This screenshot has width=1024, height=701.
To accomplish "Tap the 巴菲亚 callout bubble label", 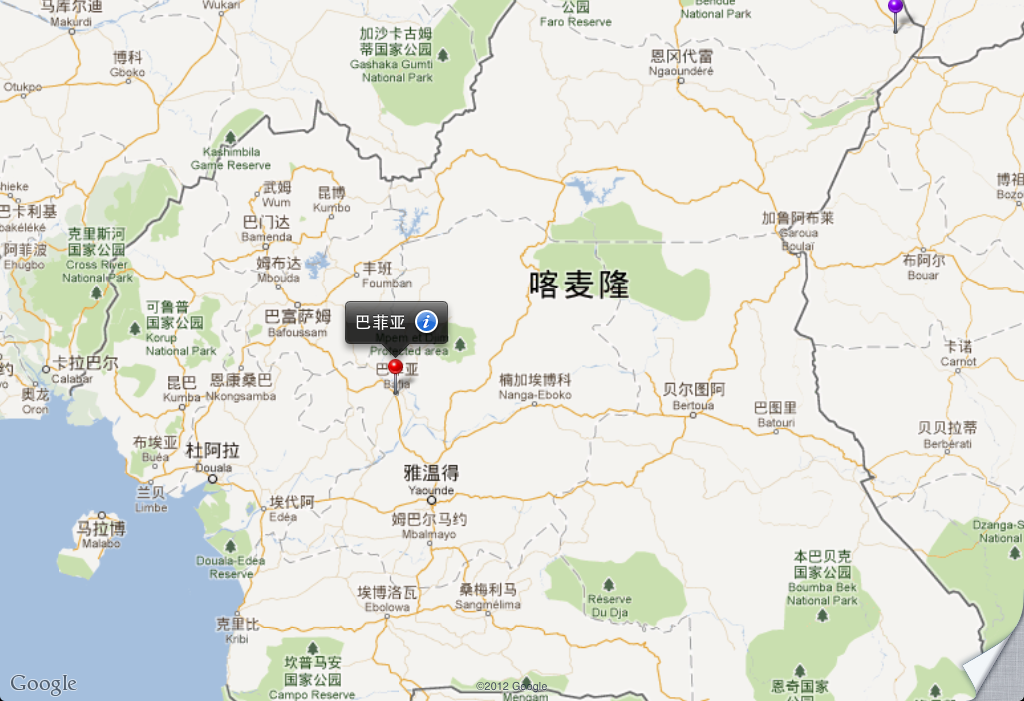I will pos(381,322).
